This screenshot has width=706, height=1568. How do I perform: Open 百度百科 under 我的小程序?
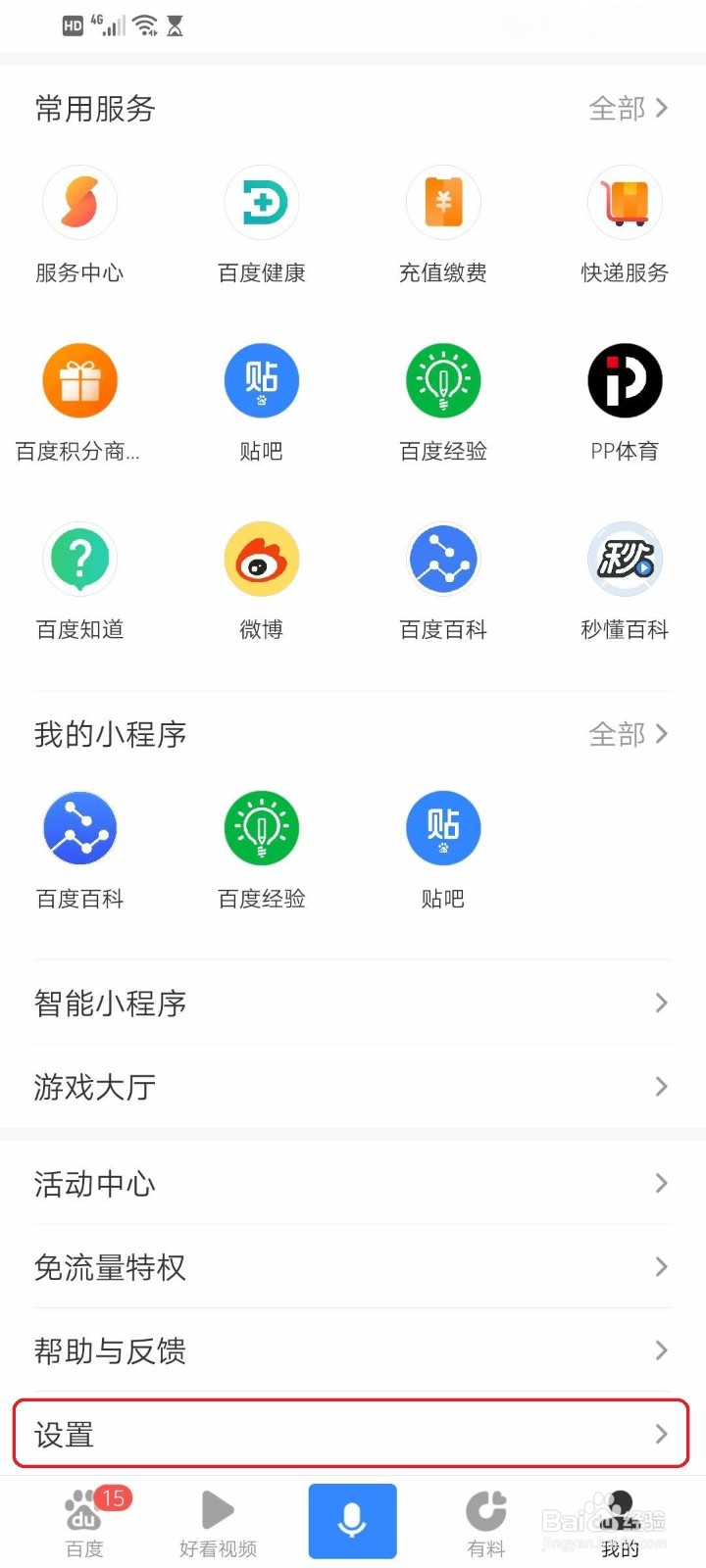[79, 828]
